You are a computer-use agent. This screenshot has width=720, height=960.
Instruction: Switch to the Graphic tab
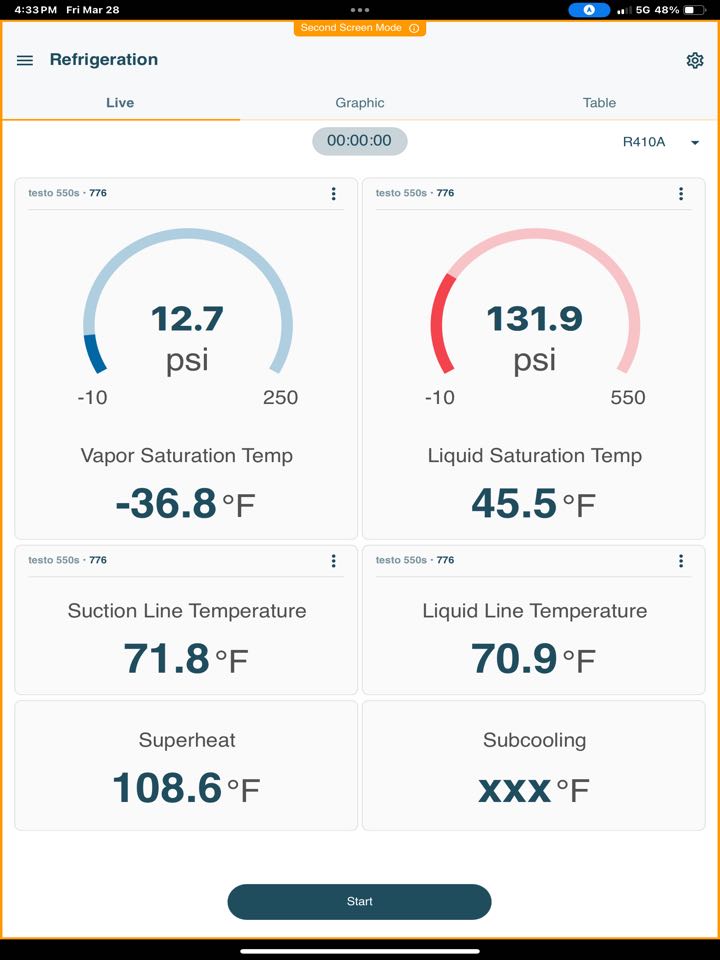[x=359, y=103]
